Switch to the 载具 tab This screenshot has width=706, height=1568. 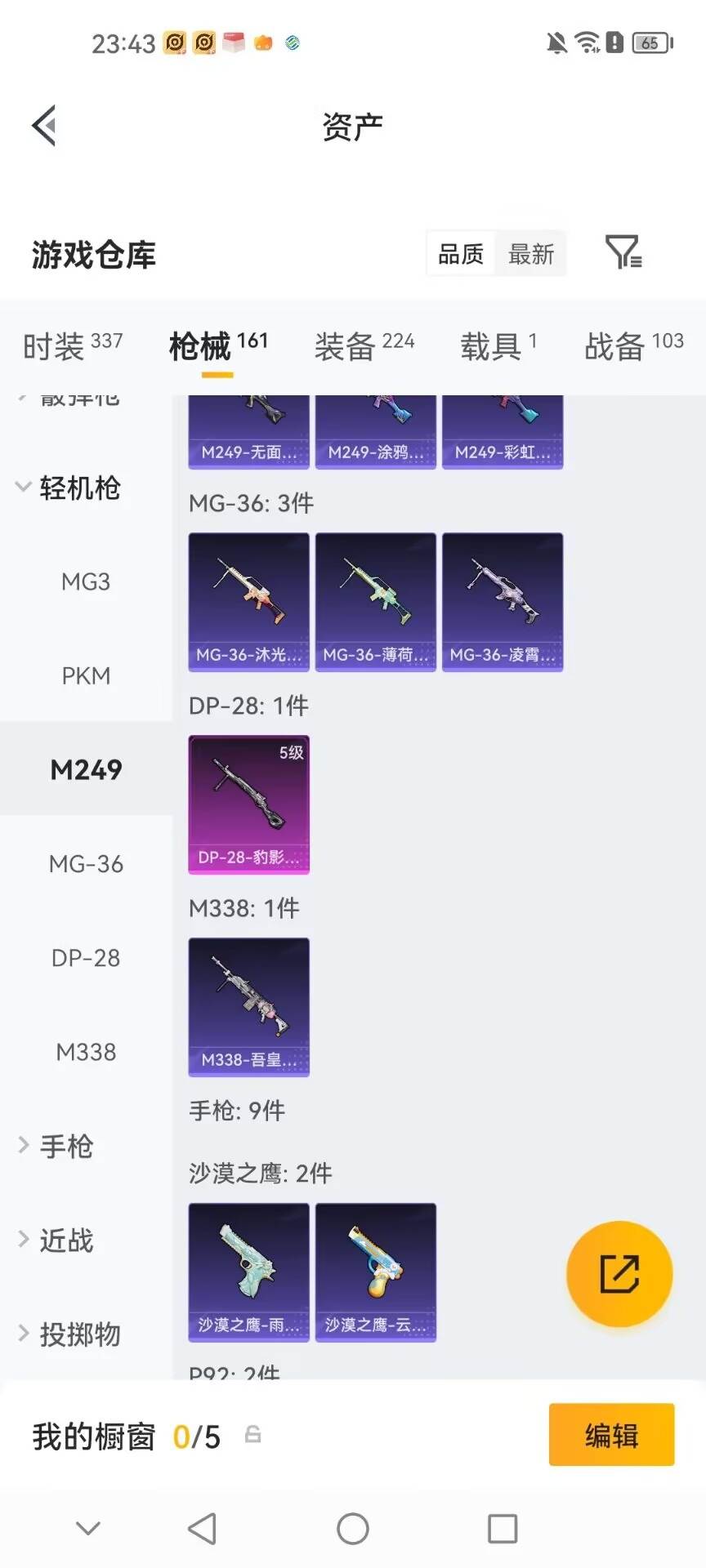tap(498, 346)
